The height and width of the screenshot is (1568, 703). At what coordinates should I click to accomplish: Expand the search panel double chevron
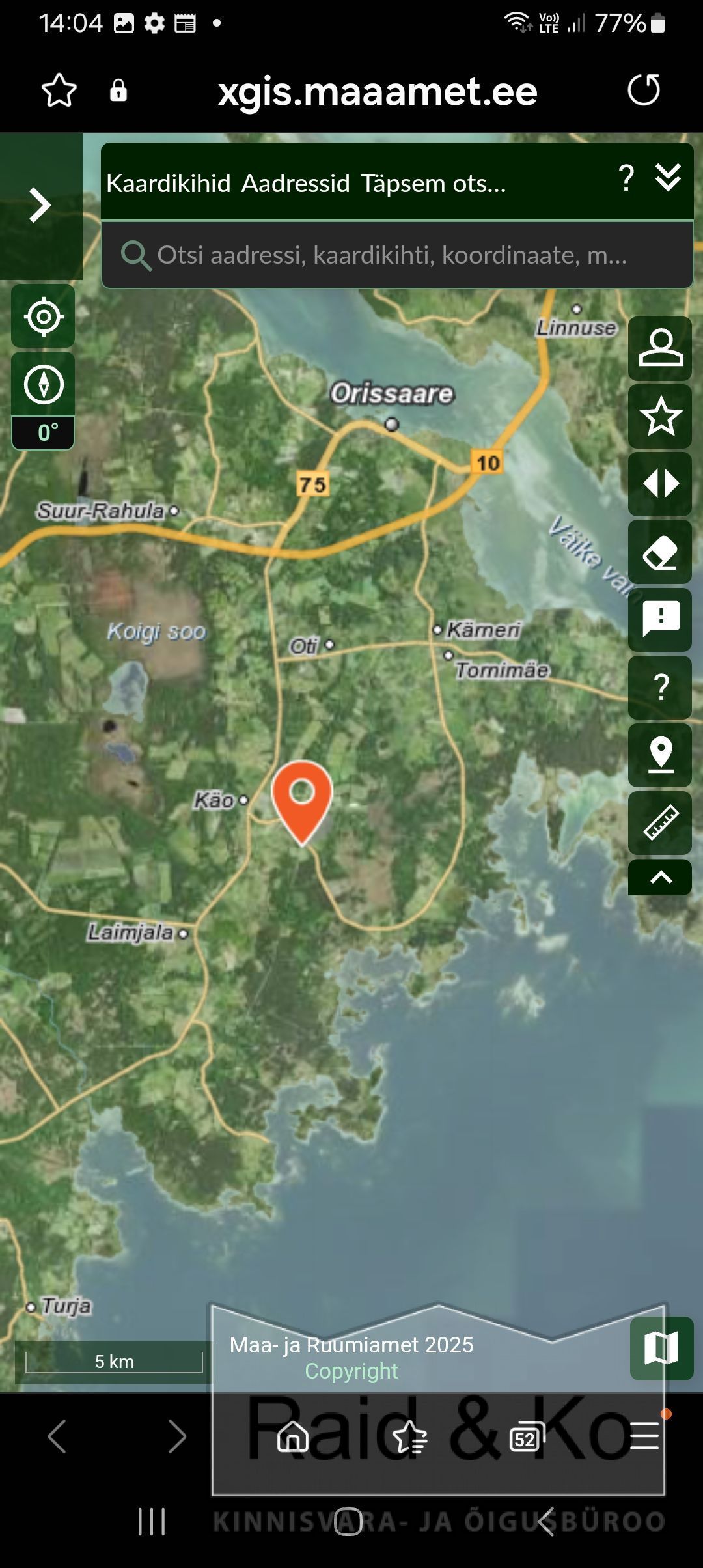pos(668,177)
